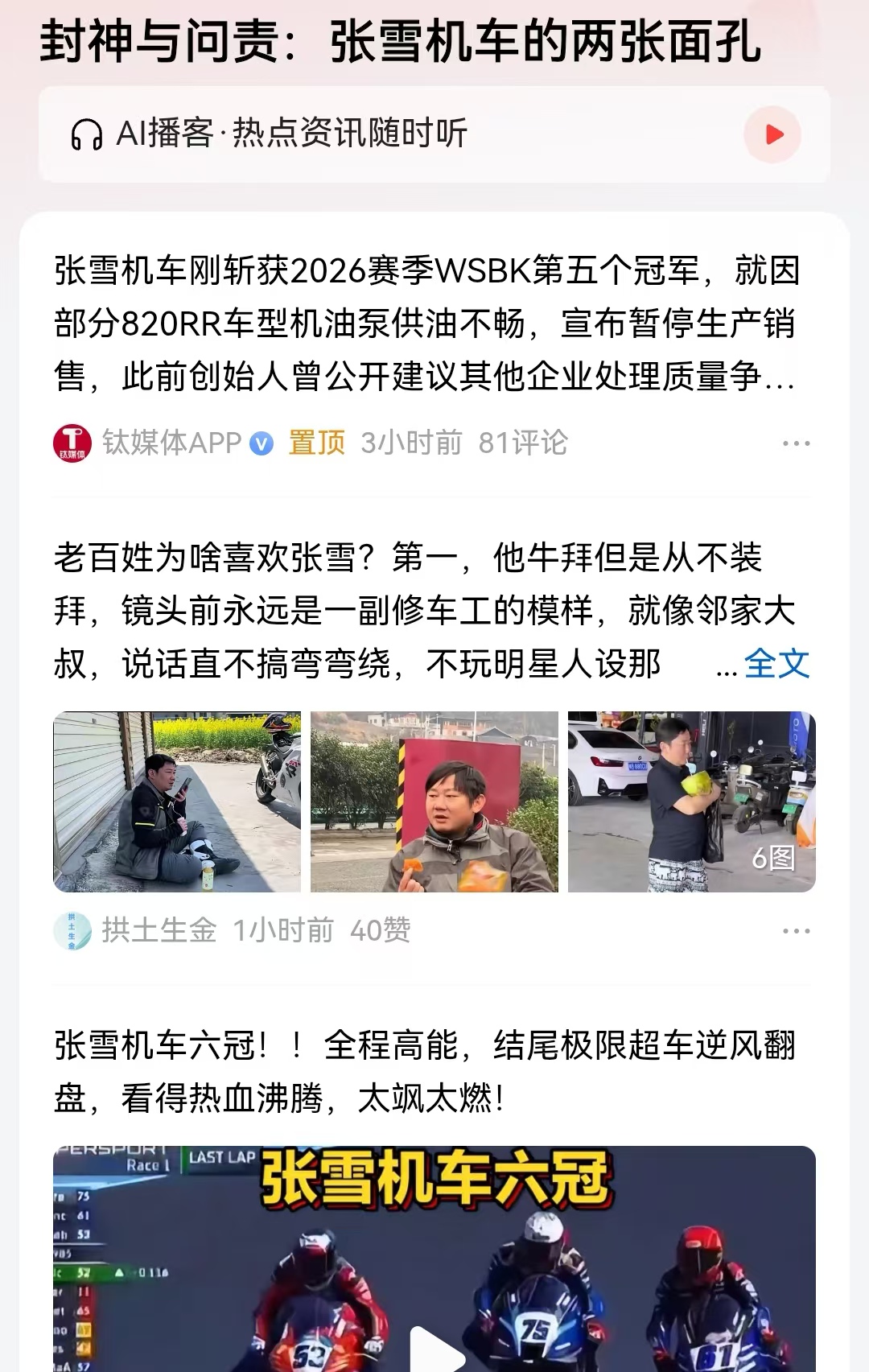This screenshot has width=869, height=1372.
Task: Open overflow menu on 钛媒体APP post
Action: coord(796,443)
